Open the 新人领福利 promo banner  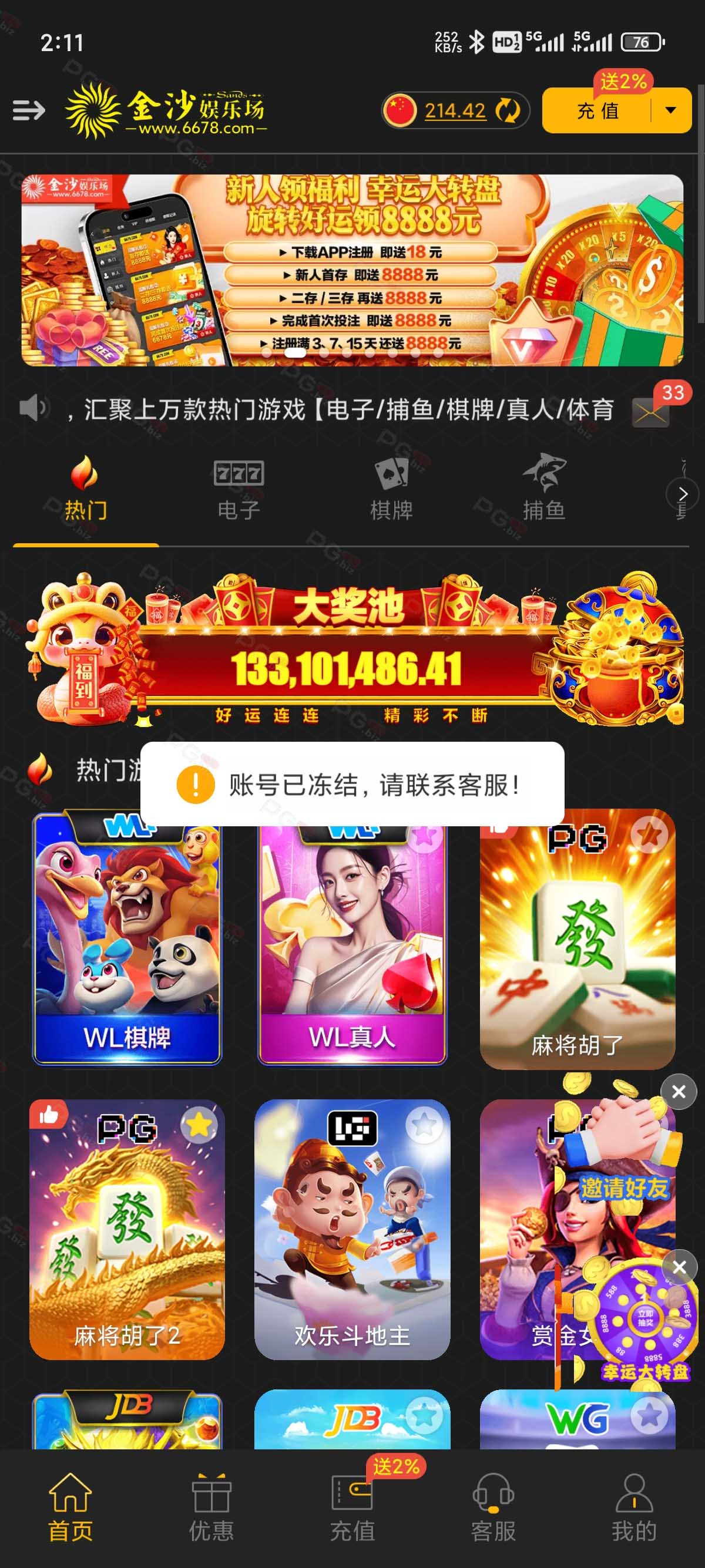[352, 270]
